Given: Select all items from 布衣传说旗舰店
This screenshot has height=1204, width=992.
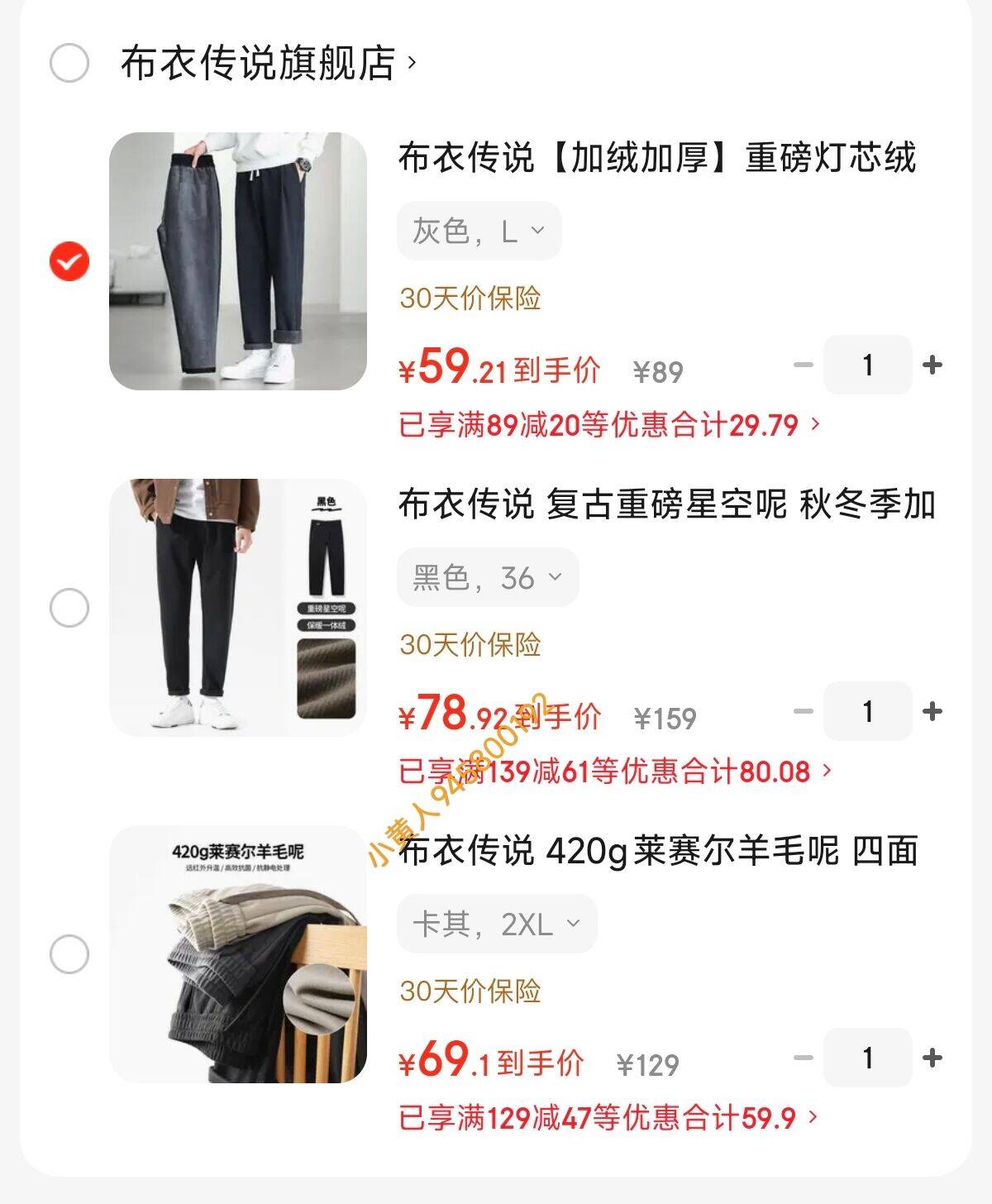Looking at the screenshot, I should pos(69,63).
